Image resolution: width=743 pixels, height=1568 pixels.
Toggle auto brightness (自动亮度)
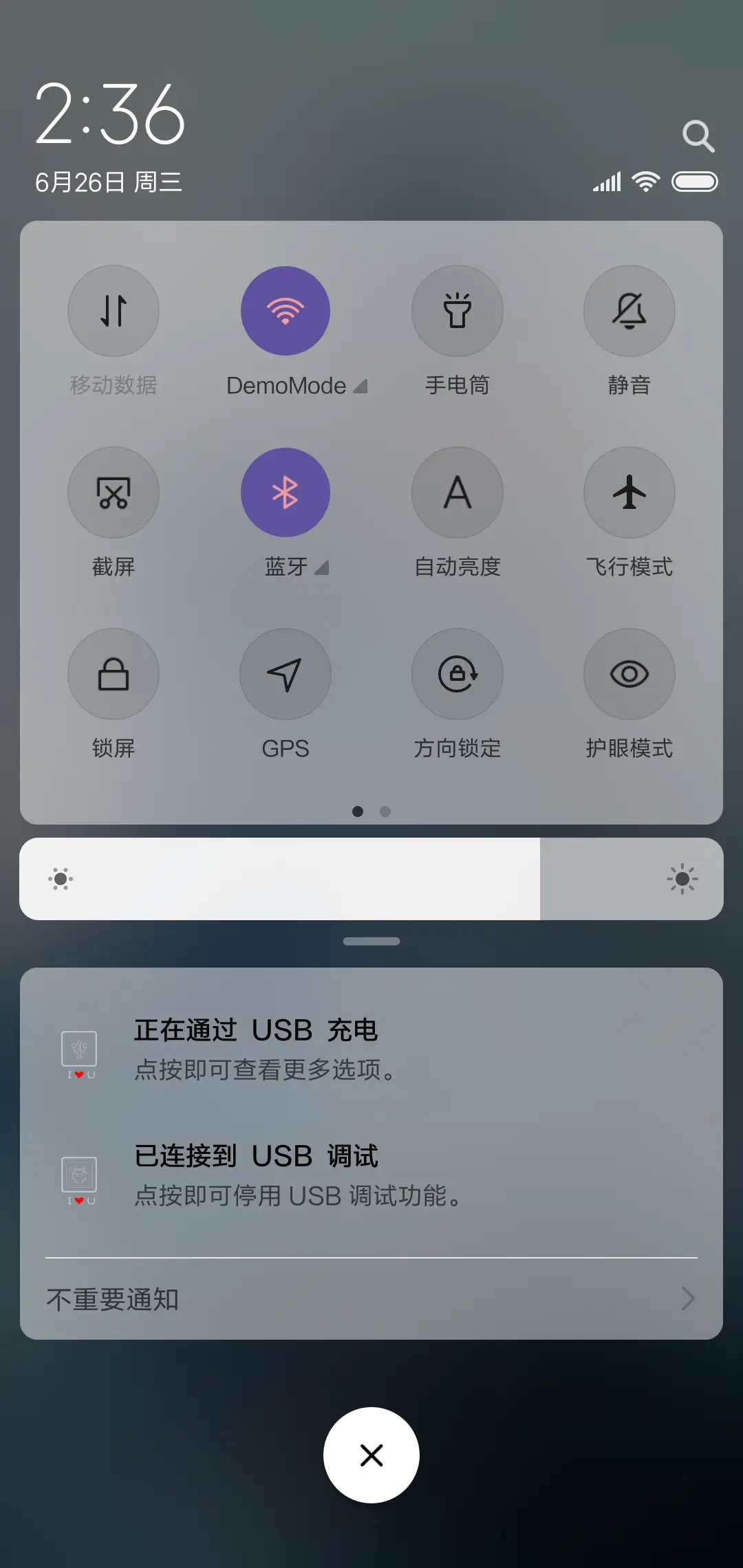click(x=457, y=492)
